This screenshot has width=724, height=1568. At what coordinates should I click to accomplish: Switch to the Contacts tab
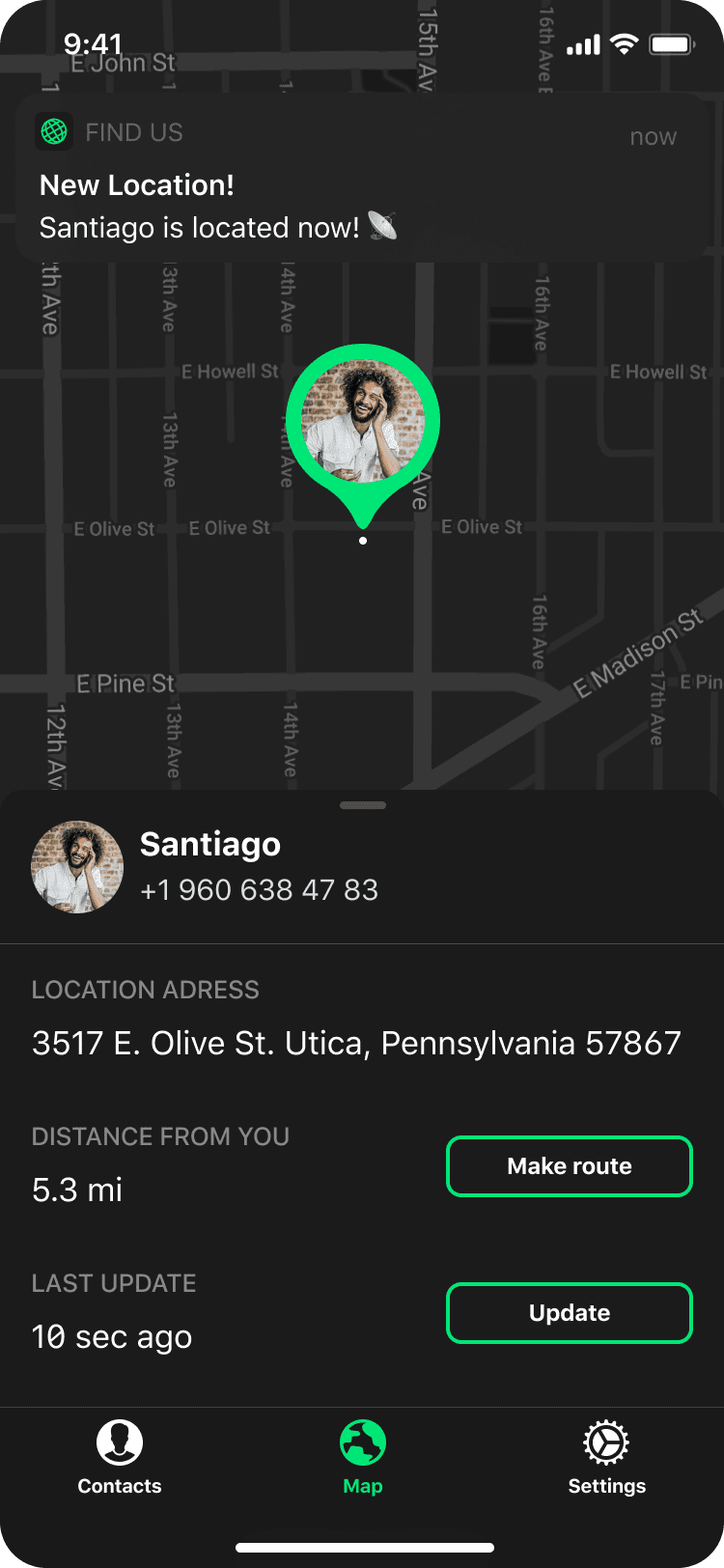pyautogui.click(x=120, y=1458)
